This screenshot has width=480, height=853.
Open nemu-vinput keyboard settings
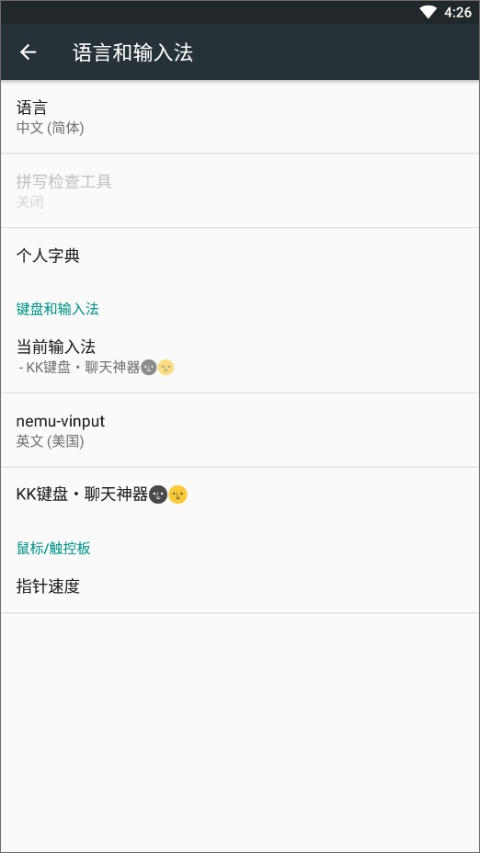coord(240,430)
